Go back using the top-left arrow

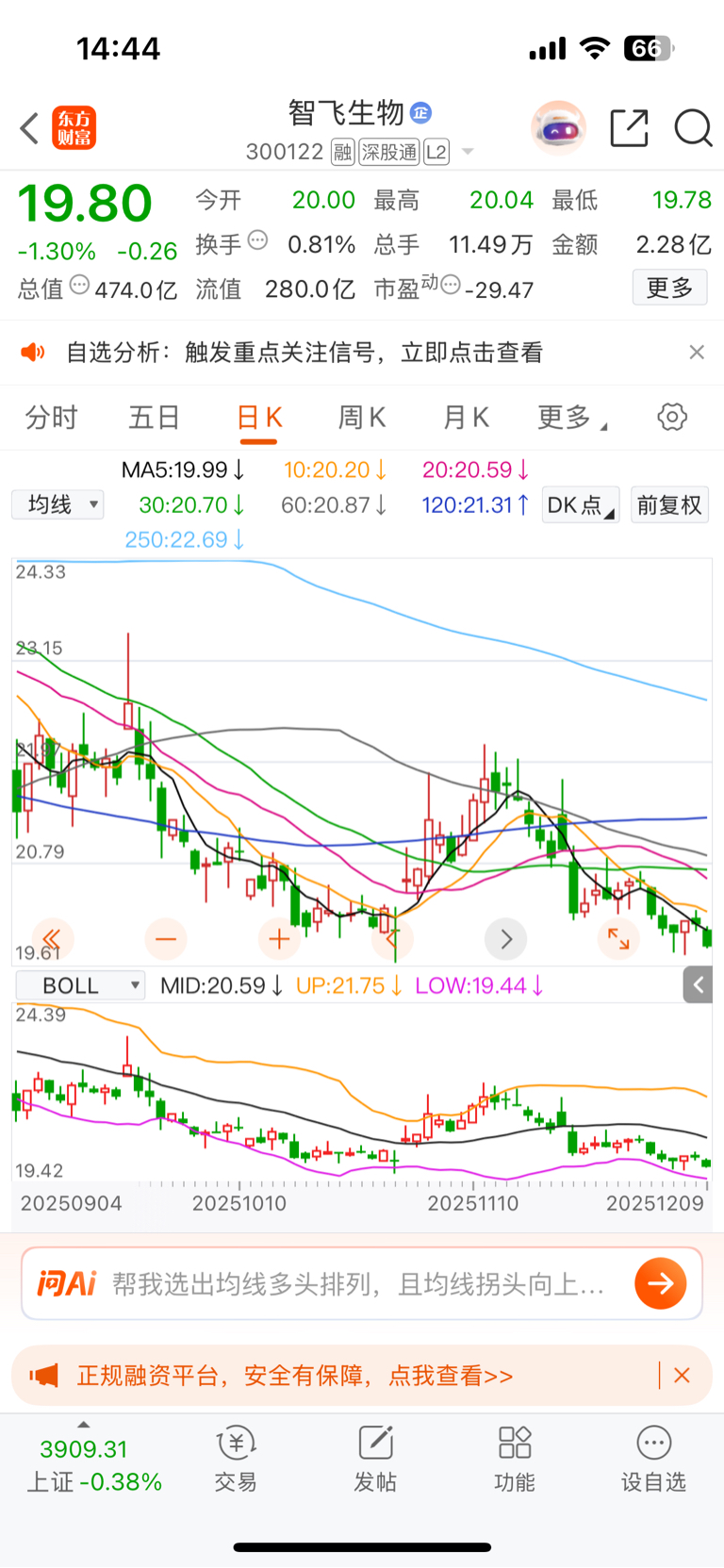click(x=29, y=128)
